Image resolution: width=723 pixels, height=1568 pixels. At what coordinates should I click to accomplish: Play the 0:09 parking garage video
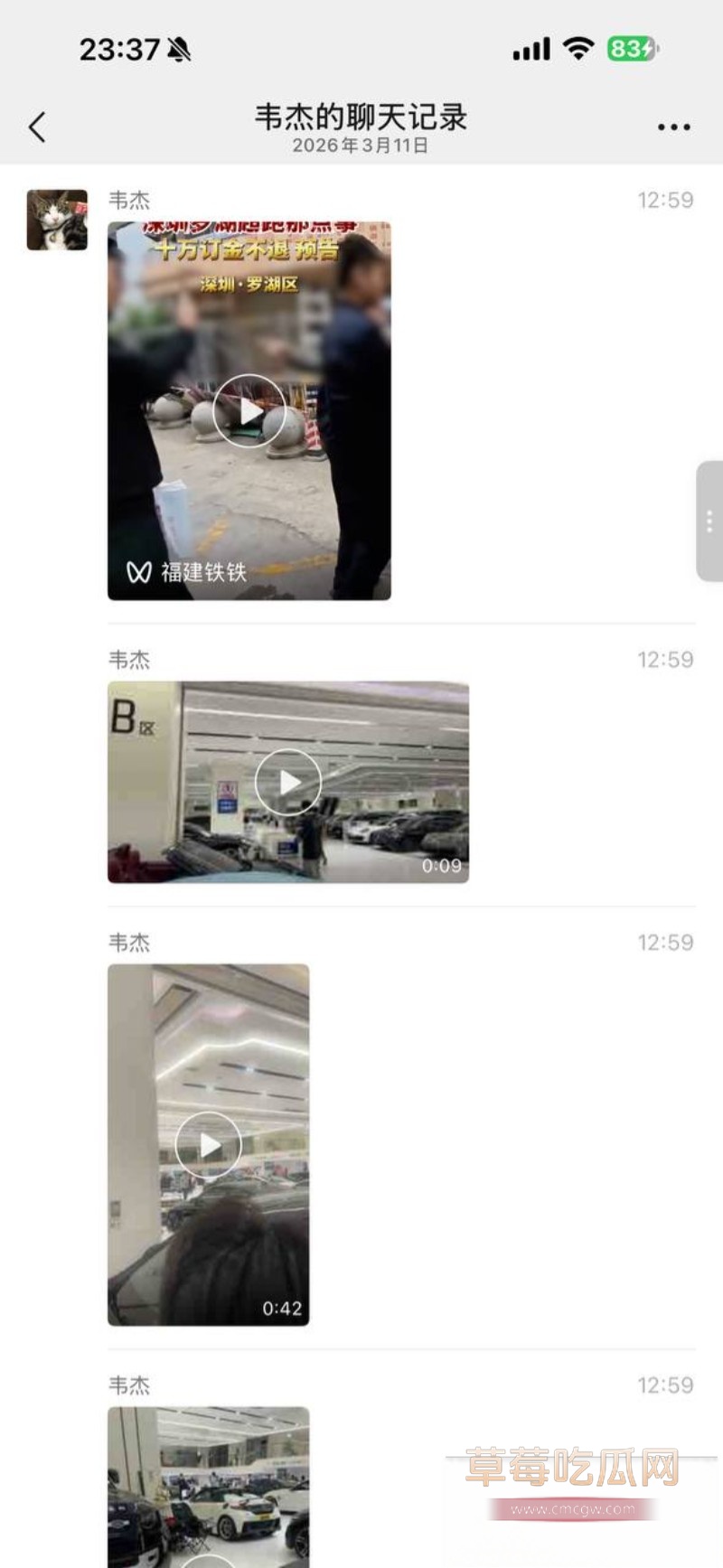(288, 782)
